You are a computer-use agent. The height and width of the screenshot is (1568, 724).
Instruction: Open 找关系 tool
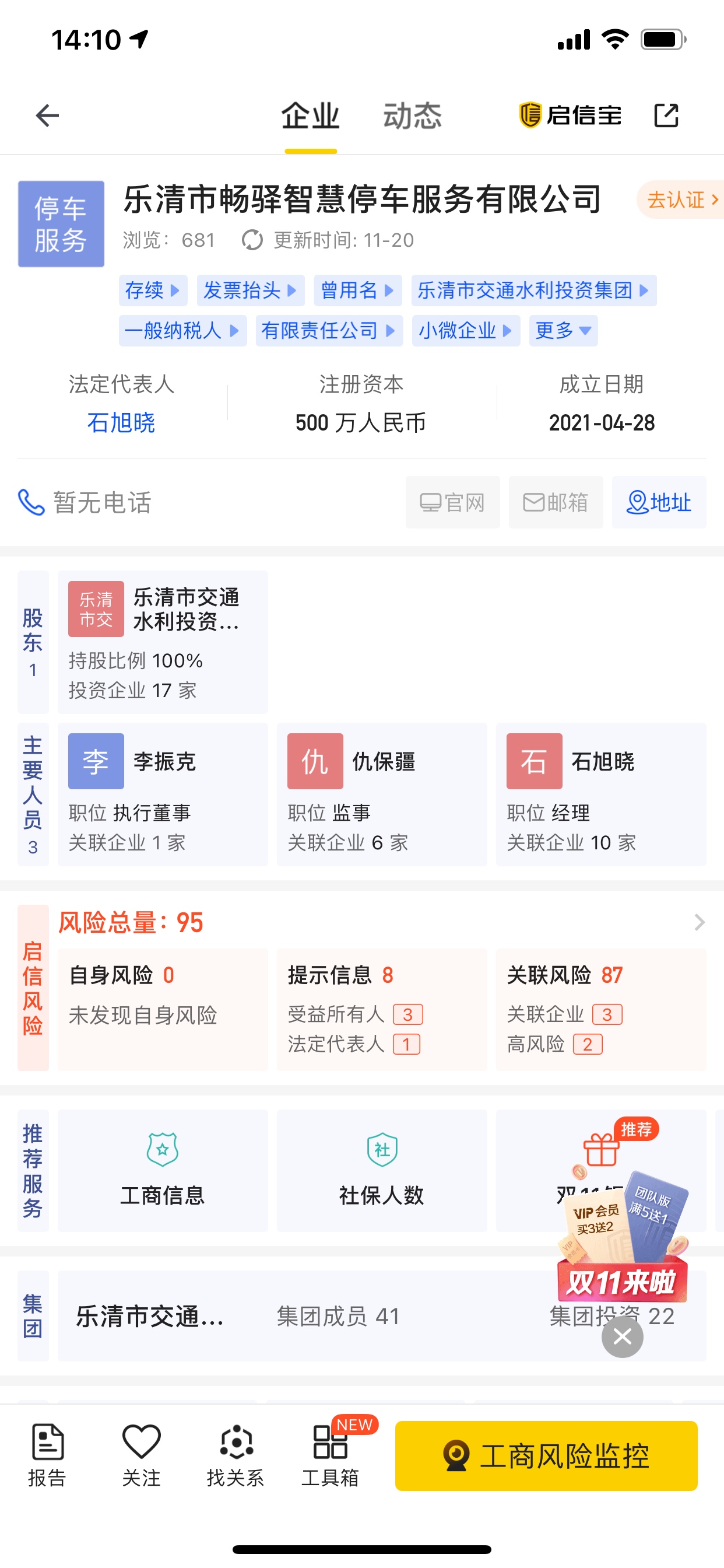tap(236, 1455)
